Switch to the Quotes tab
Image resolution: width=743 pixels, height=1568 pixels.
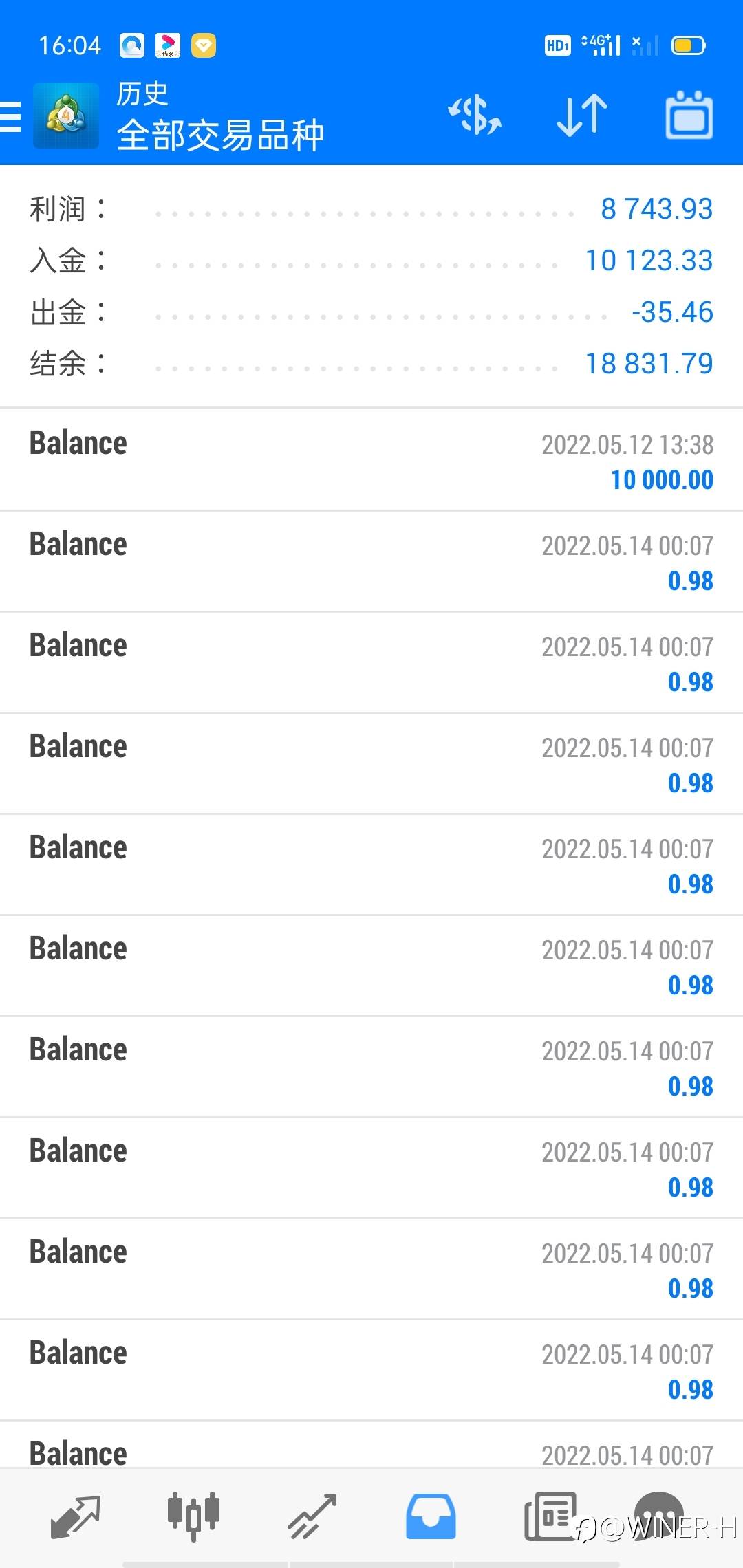point(76,1516)
